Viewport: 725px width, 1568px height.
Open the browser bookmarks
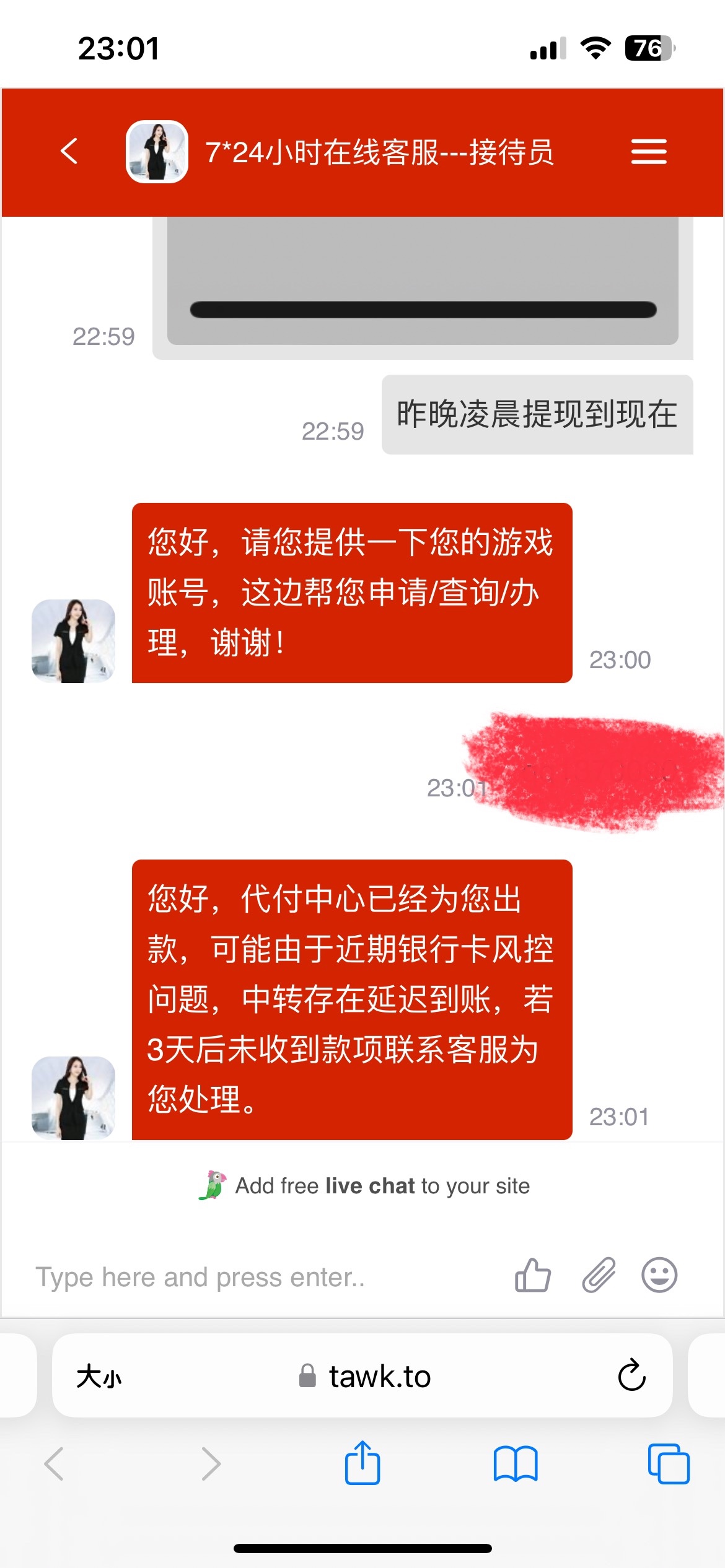(x=516, y=1464)
